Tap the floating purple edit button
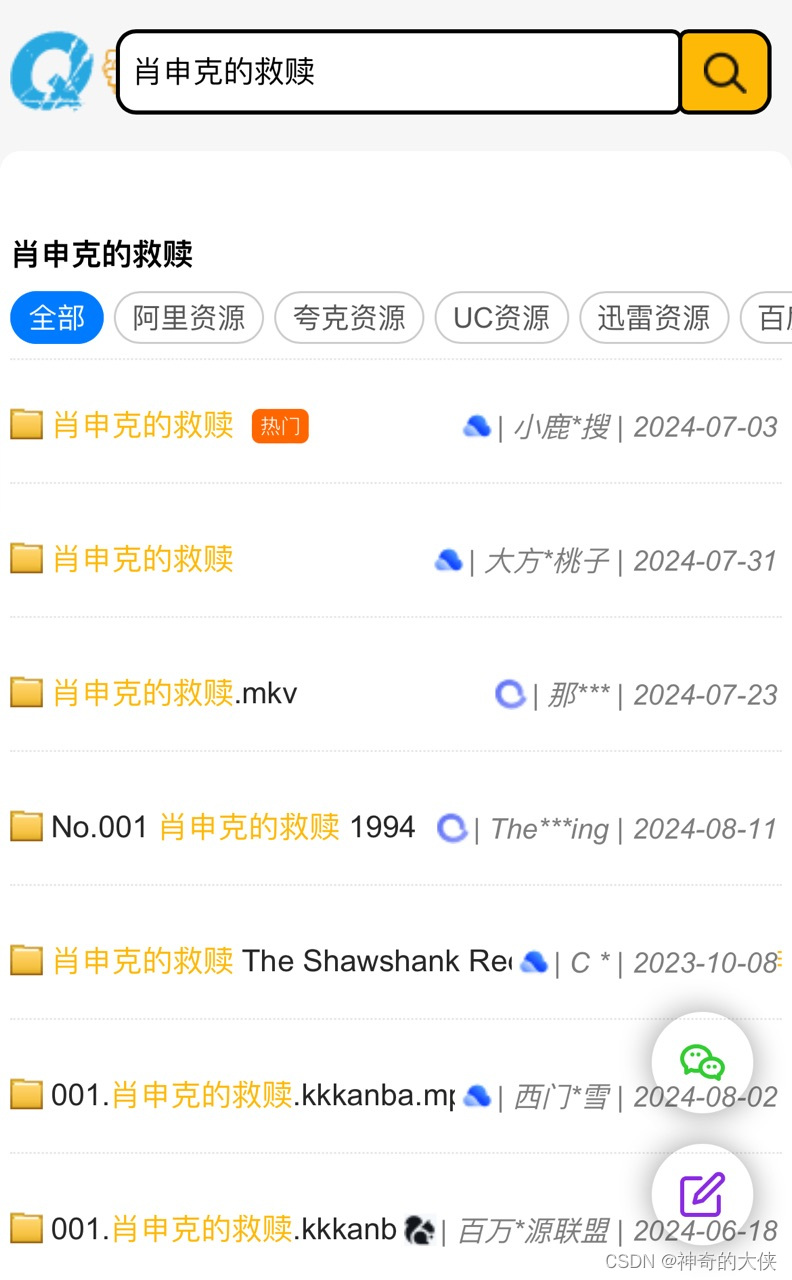This screenshot has height=1280, width=792. (702, 1194)
